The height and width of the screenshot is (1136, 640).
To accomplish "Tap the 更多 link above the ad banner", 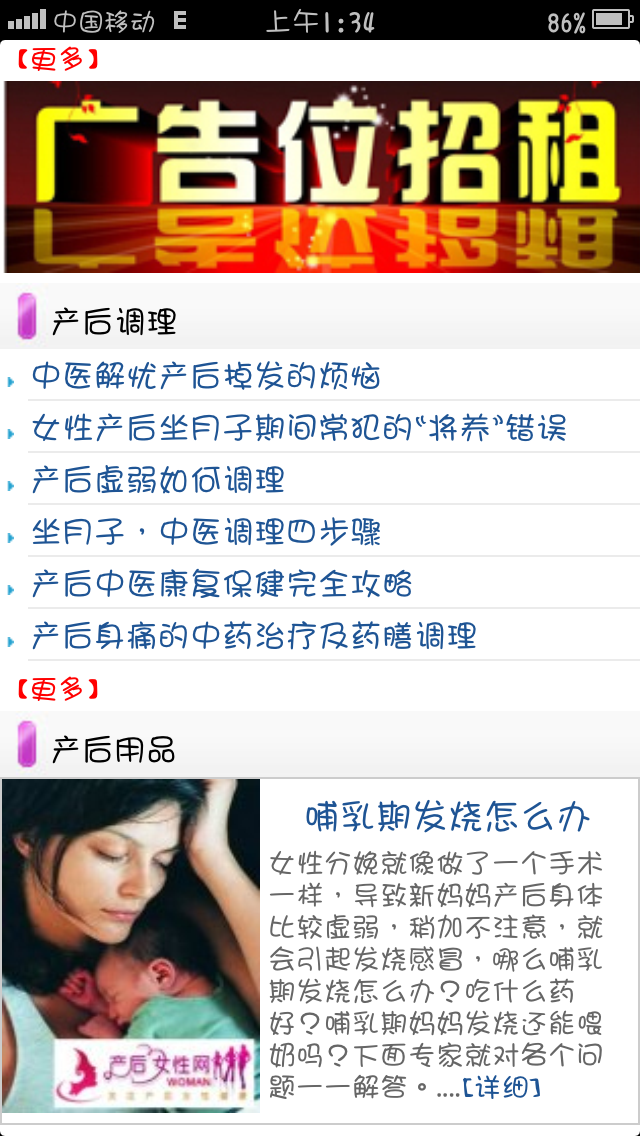I will [x=58, y=60].
